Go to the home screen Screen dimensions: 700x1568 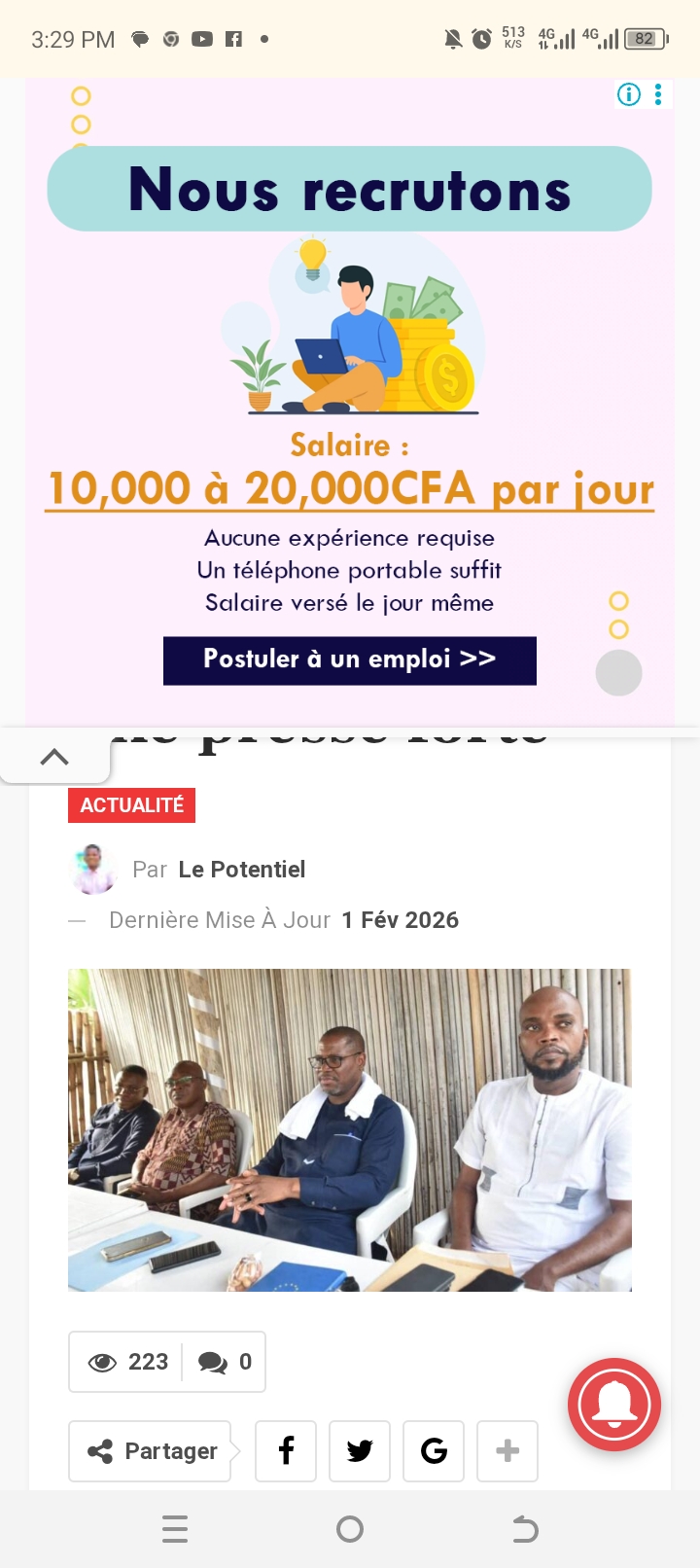[x=350, y=1529]
